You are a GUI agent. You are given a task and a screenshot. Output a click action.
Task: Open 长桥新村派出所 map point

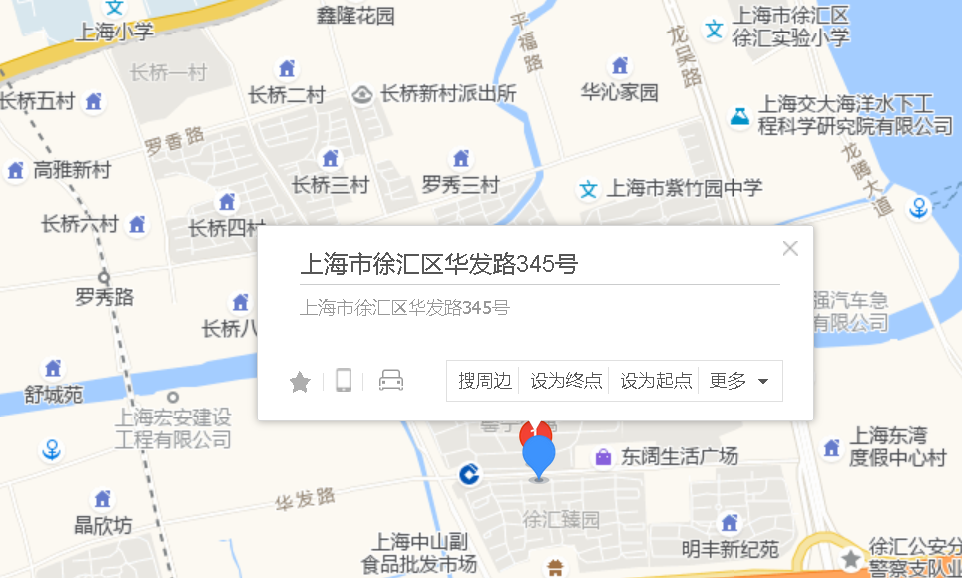pyautogui.click(x=447, y=94)
